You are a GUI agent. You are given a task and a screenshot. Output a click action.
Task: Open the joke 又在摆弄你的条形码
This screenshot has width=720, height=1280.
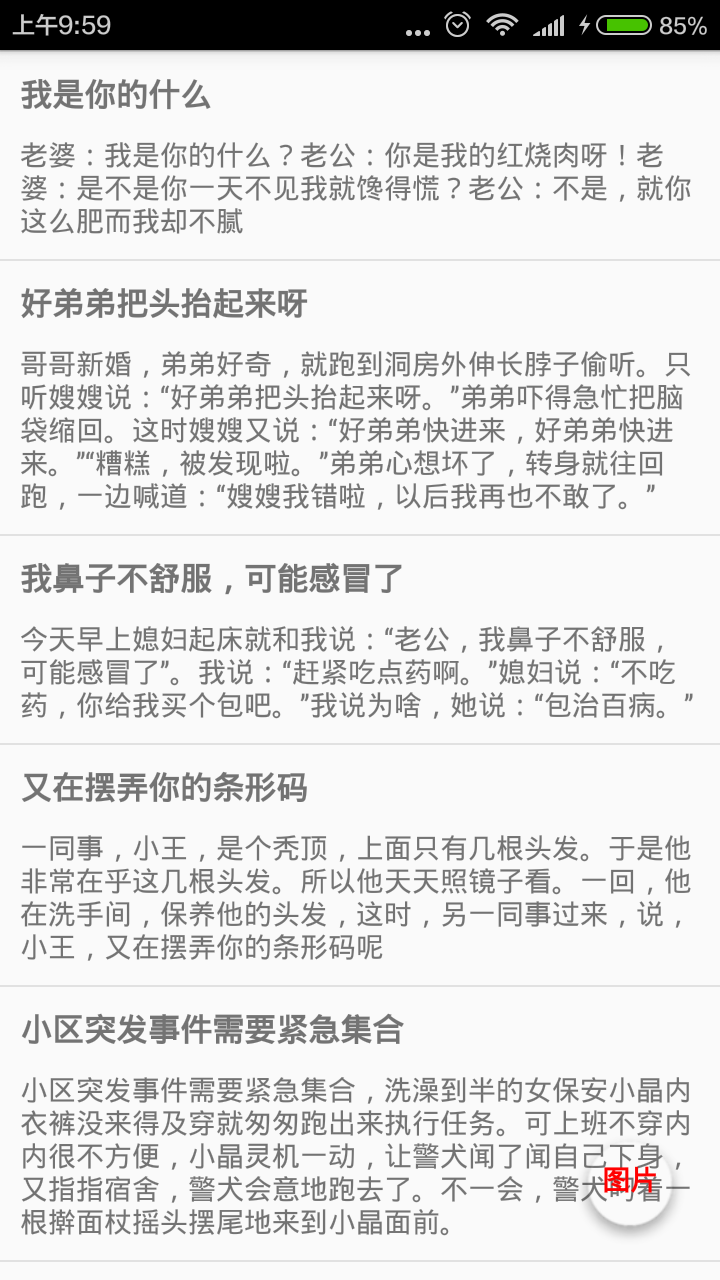(360, 865)
